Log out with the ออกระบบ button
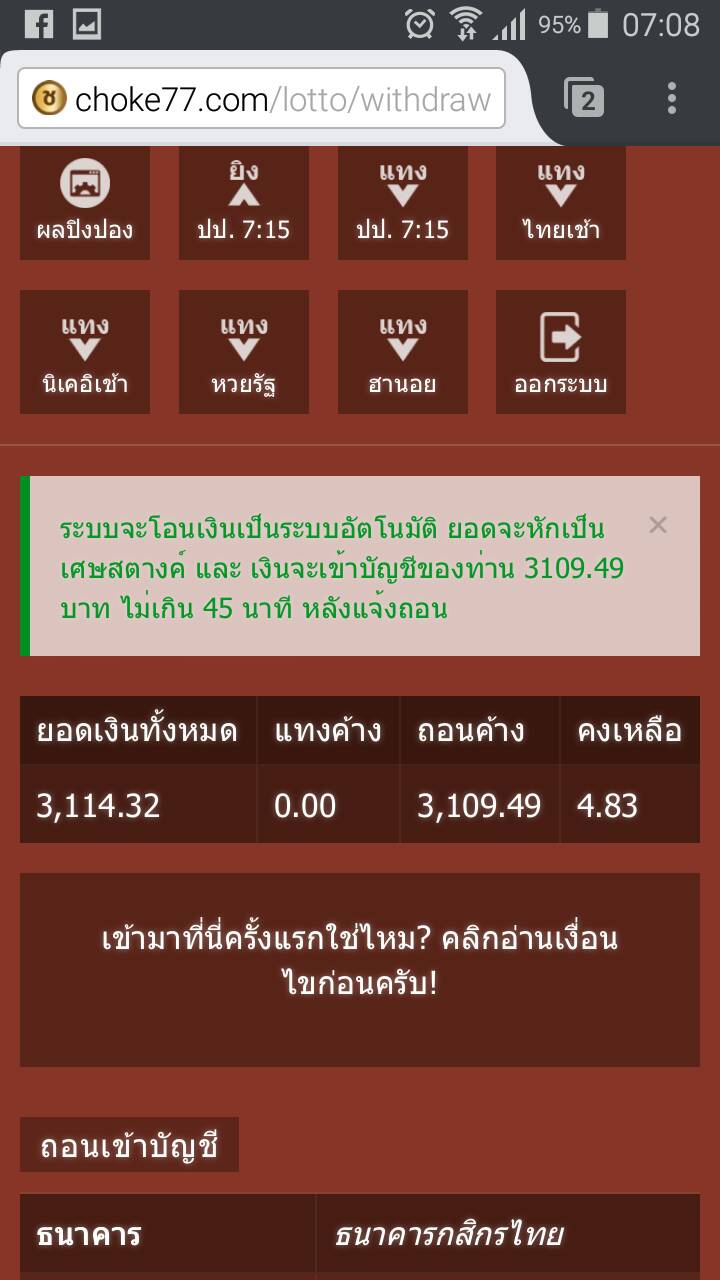This screenshot has width=720, height=1280. point(560,352)
